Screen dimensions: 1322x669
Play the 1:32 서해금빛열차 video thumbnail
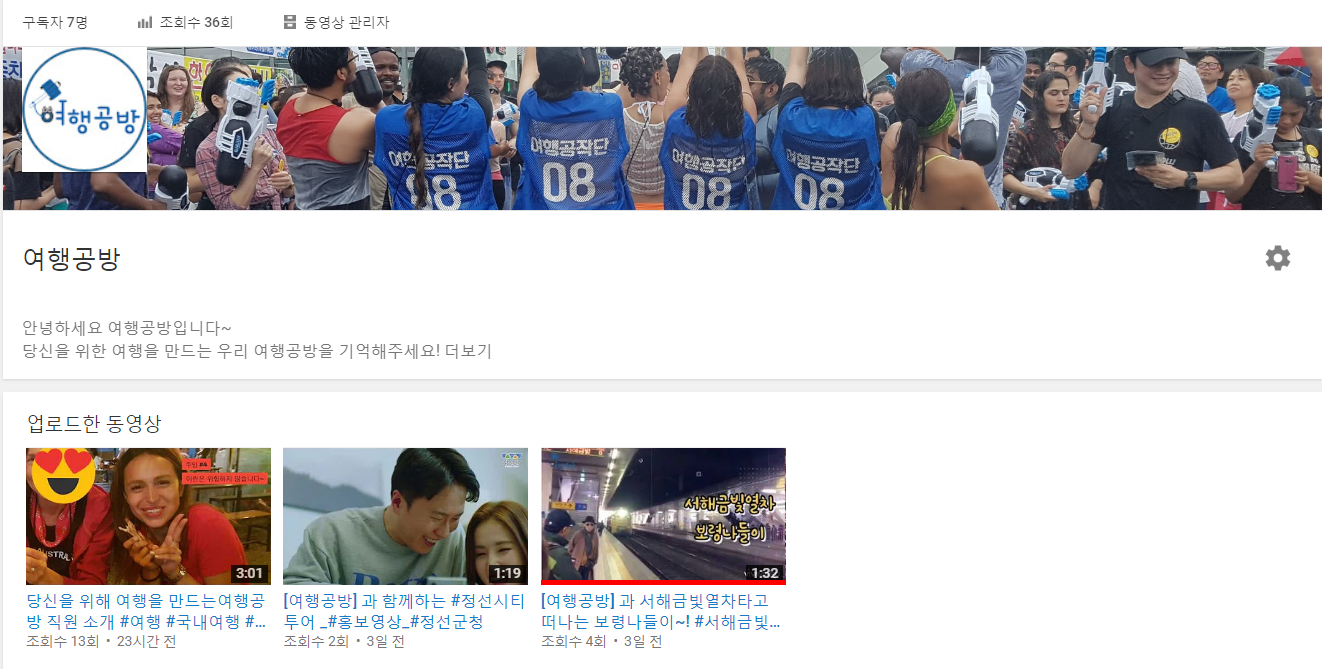coord(663,515)
